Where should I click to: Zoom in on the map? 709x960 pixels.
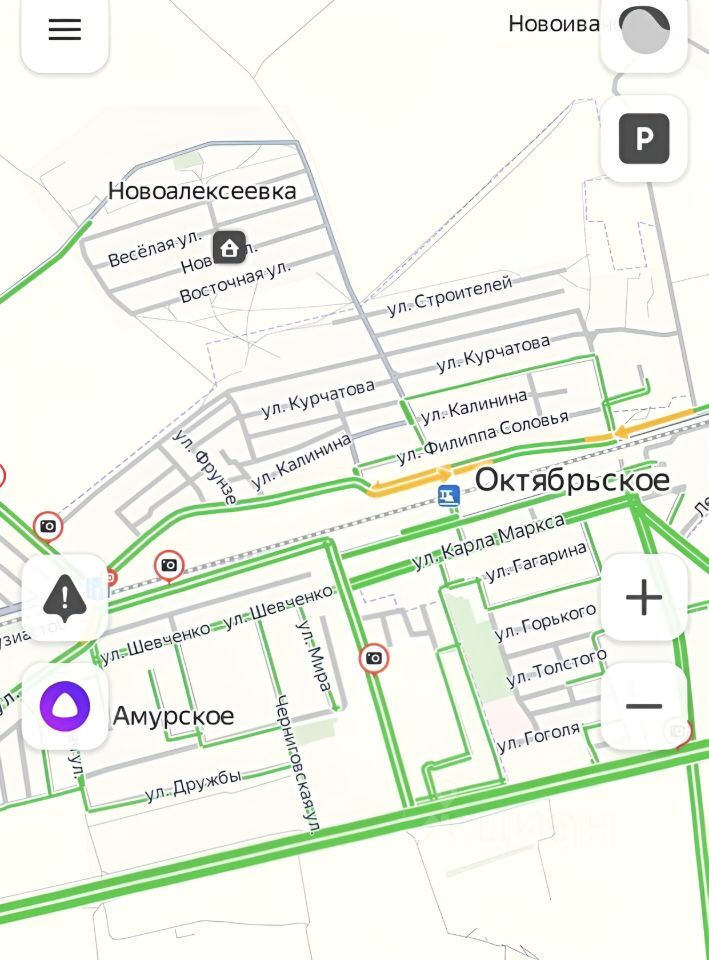tap(644, 598)
